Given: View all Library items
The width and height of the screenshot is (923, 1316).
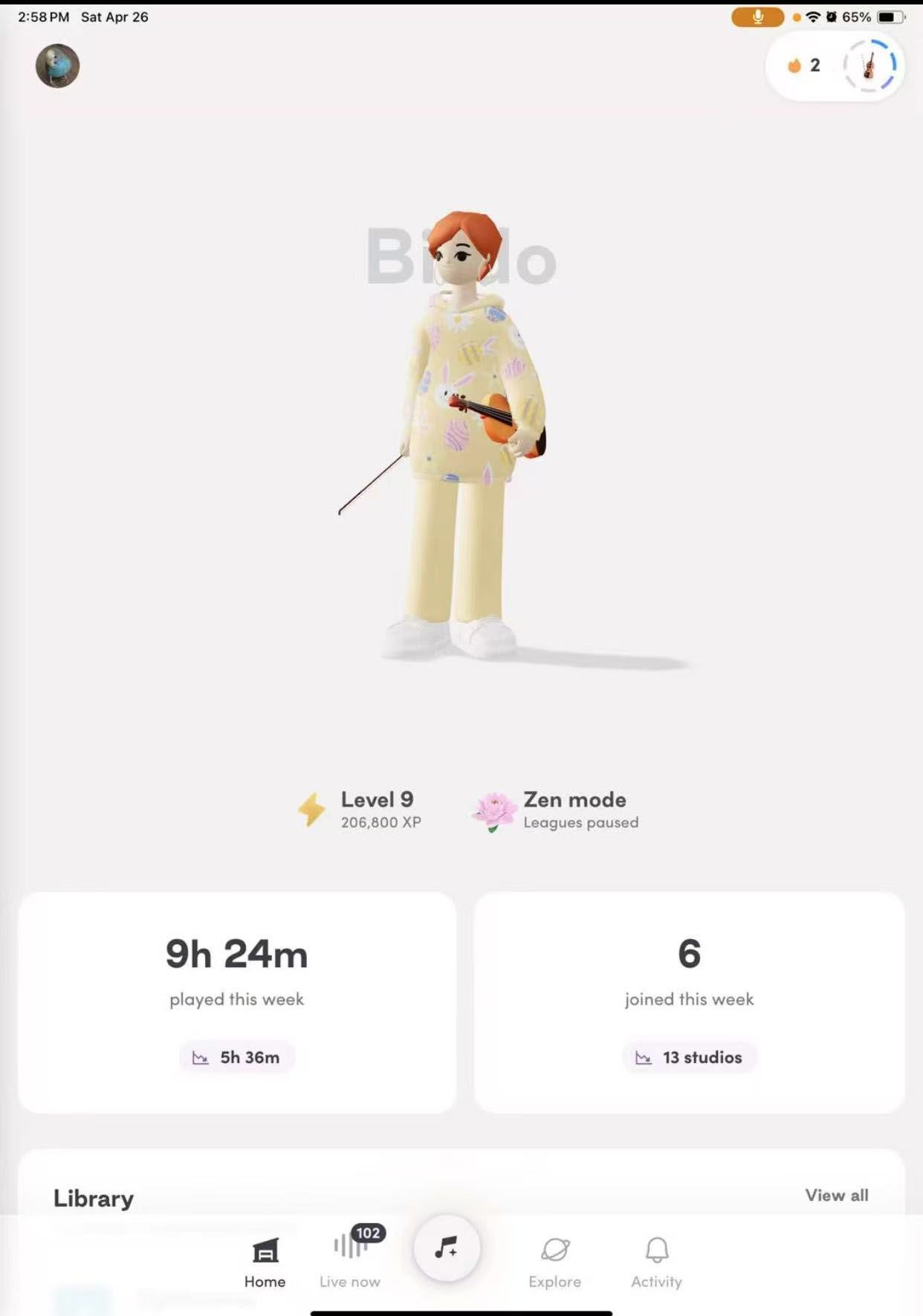Looking at the screenshot, I should click(836, 1195).
